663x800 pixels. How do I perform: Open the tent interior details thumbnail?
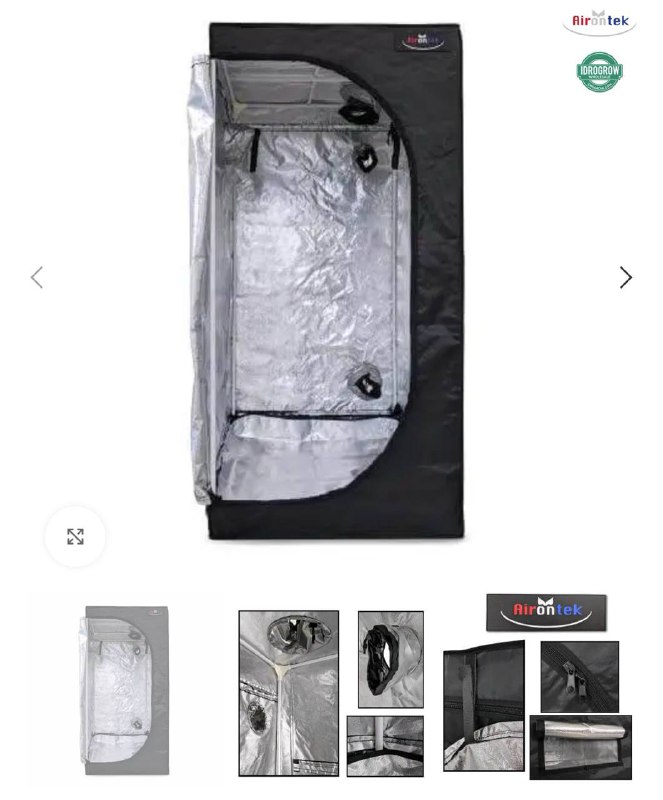point(331,692)
